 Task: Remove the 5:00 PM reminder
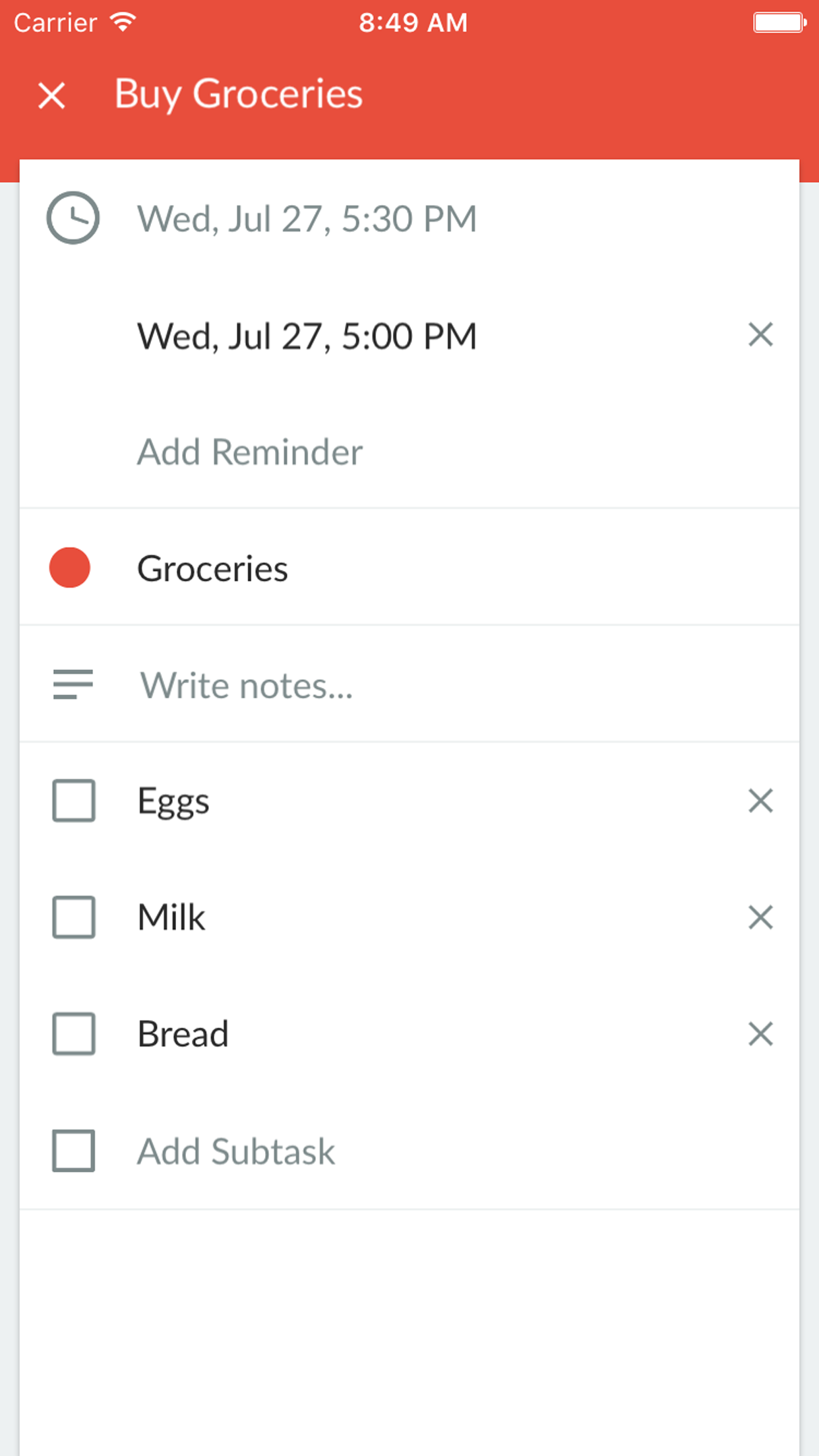[760, 335]
